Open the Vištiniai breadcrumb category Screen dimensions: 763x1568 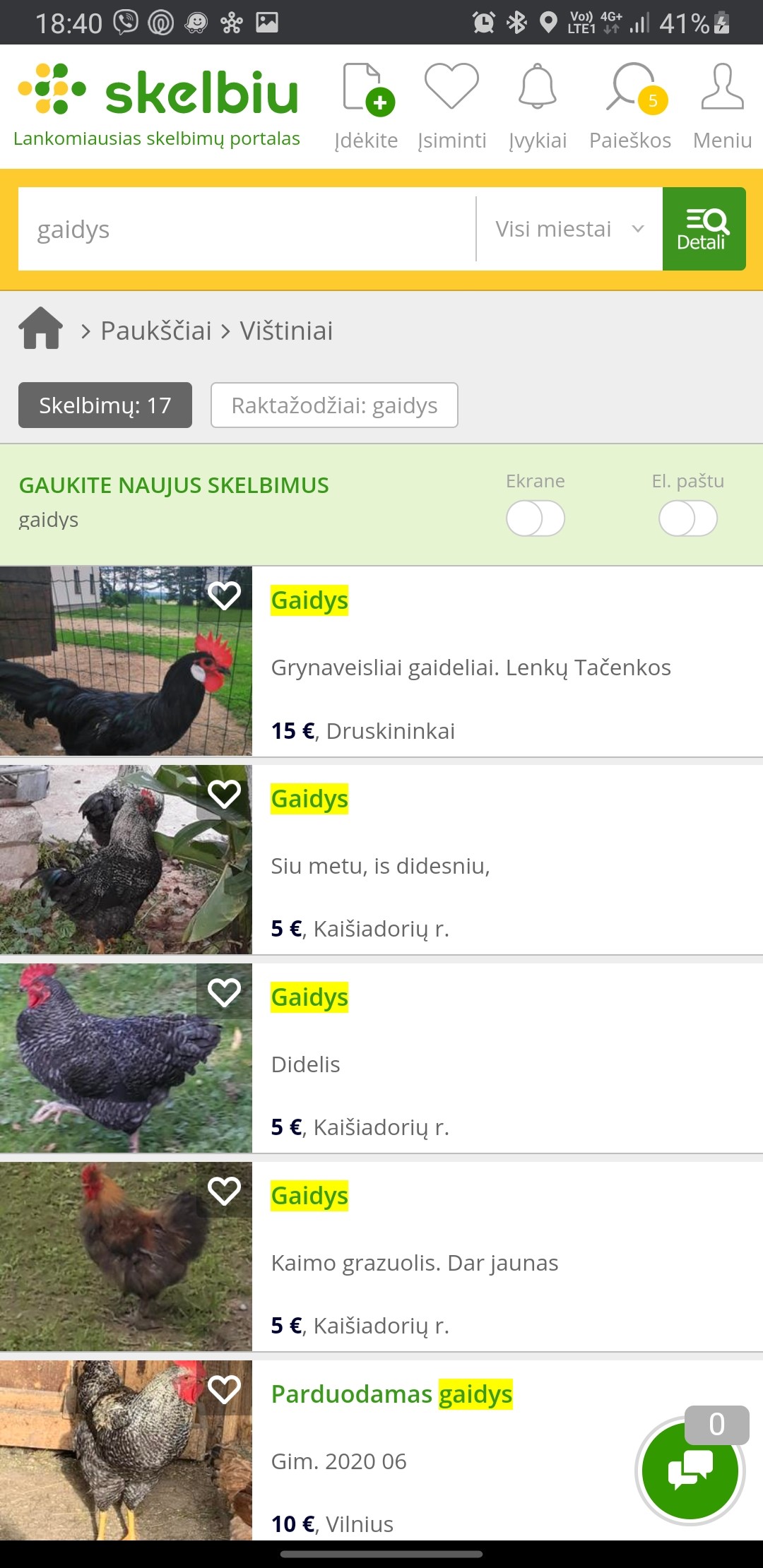point(286,331)
